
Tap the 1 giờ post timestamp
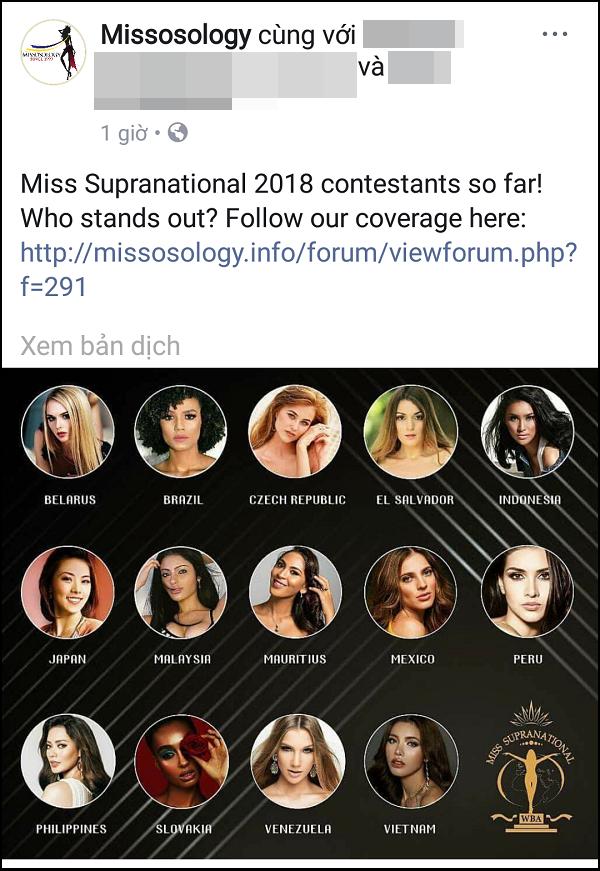coord(124,133)
